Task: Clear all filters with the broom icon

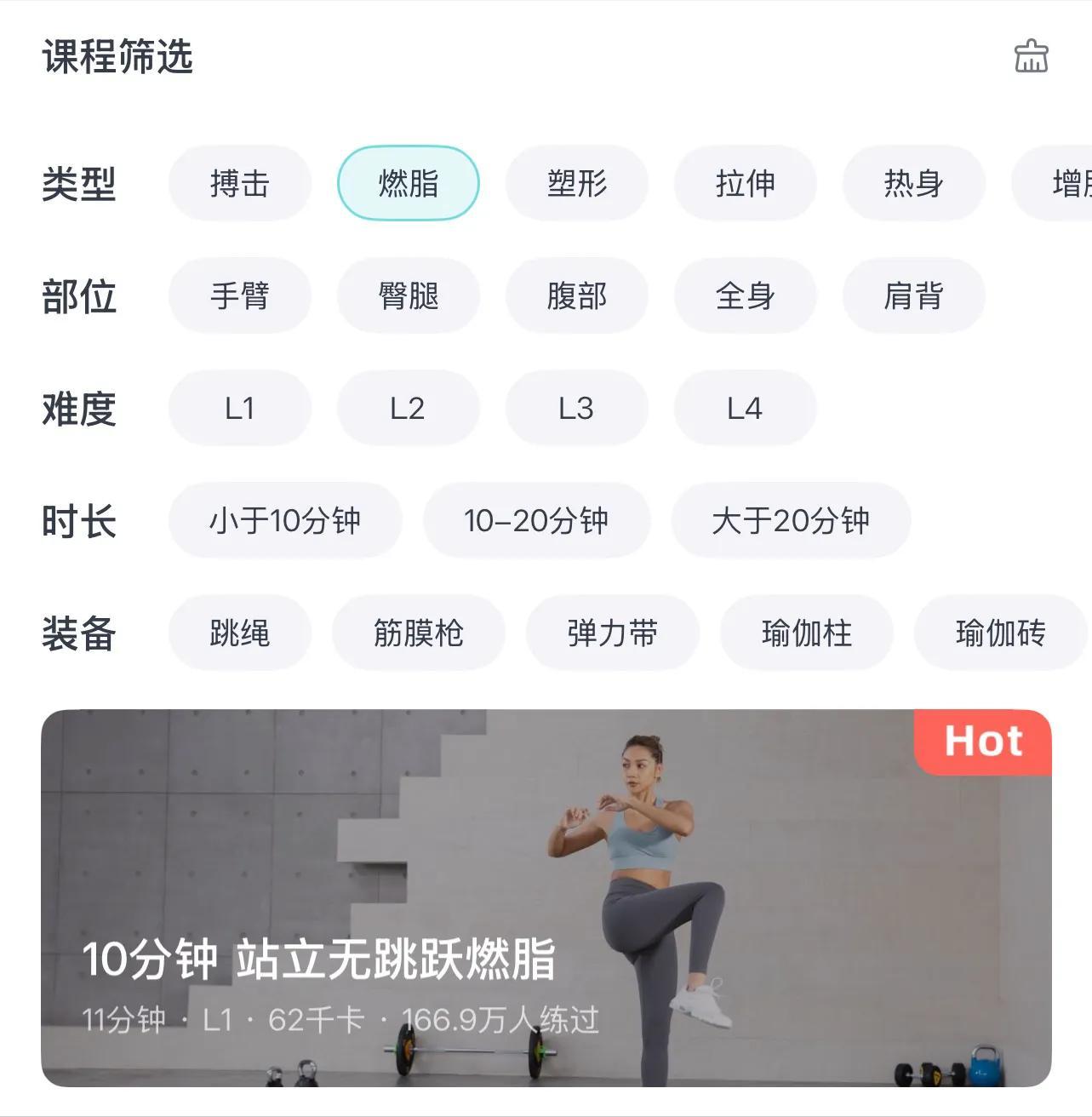Action: 1031,57
